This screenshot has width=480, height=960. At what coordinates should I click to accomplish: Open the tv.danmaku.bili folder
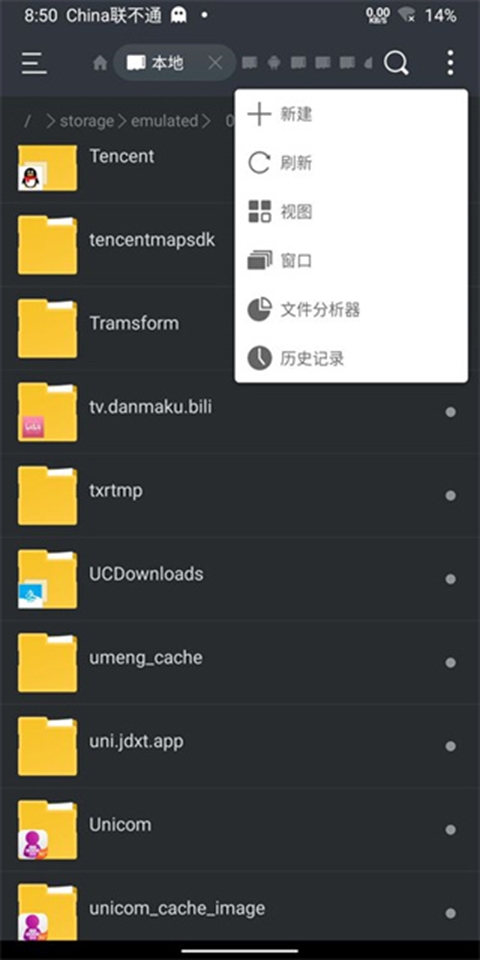(240, 411)
